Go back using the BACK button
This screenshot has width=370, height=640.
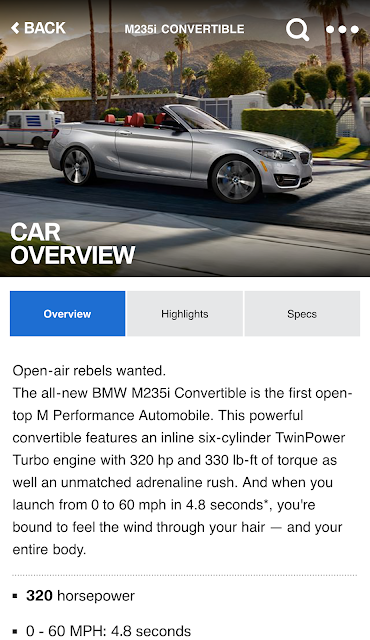tap(38, 28)
